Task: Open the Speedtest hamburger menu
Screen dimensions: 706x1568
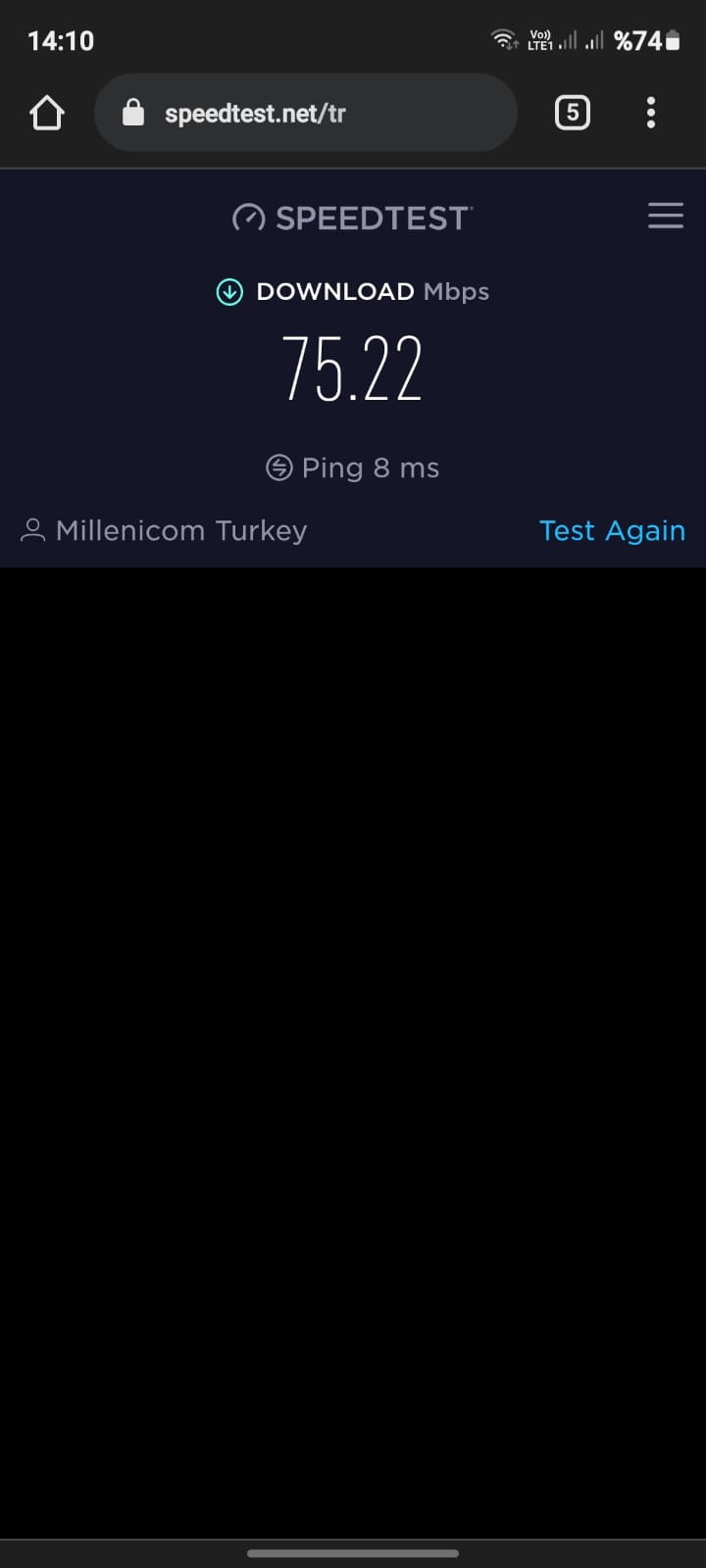Action: (x=665, y=216)
